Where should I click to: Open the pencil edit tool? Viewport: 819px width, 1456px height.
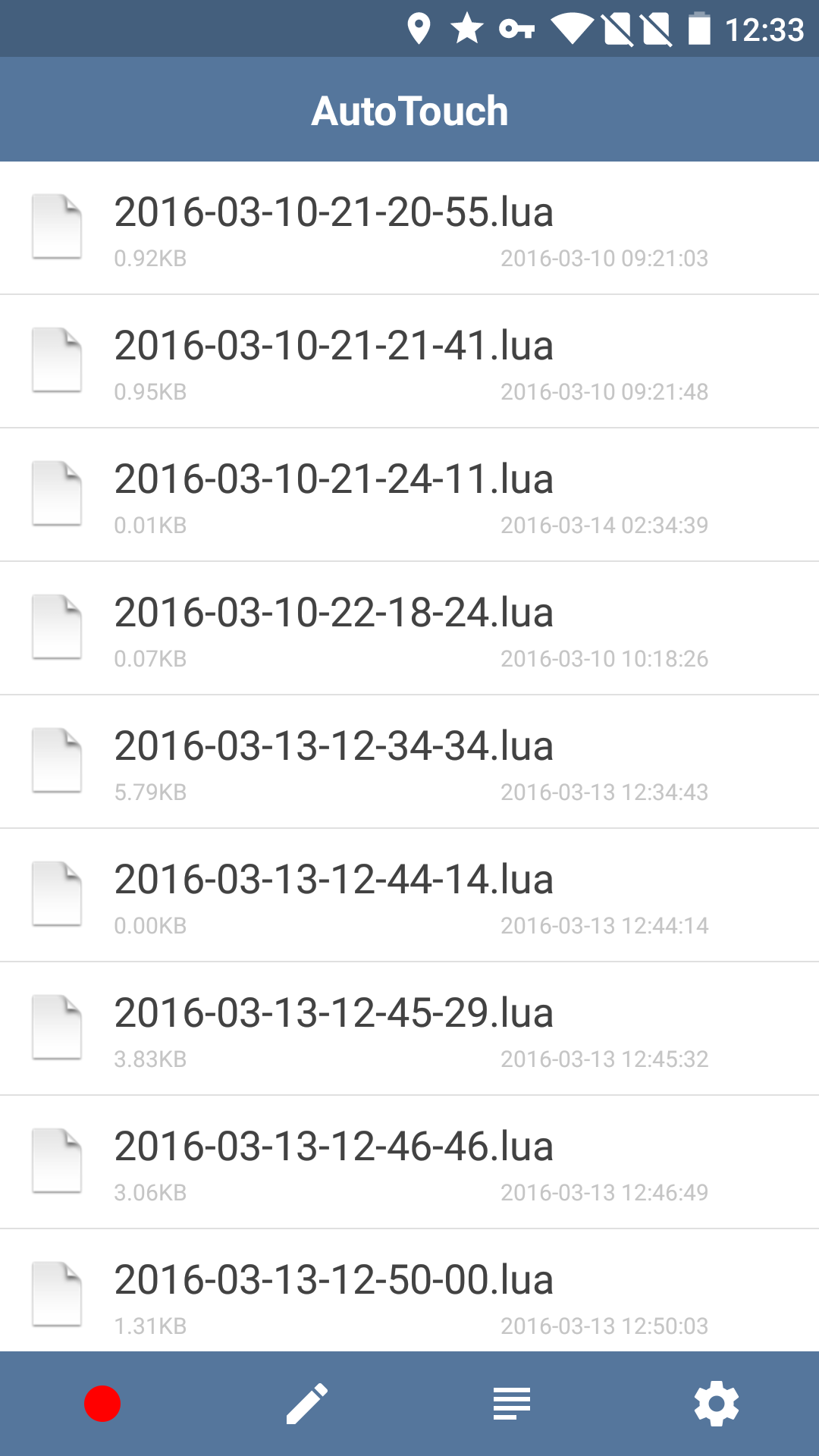coord(307,1404)
